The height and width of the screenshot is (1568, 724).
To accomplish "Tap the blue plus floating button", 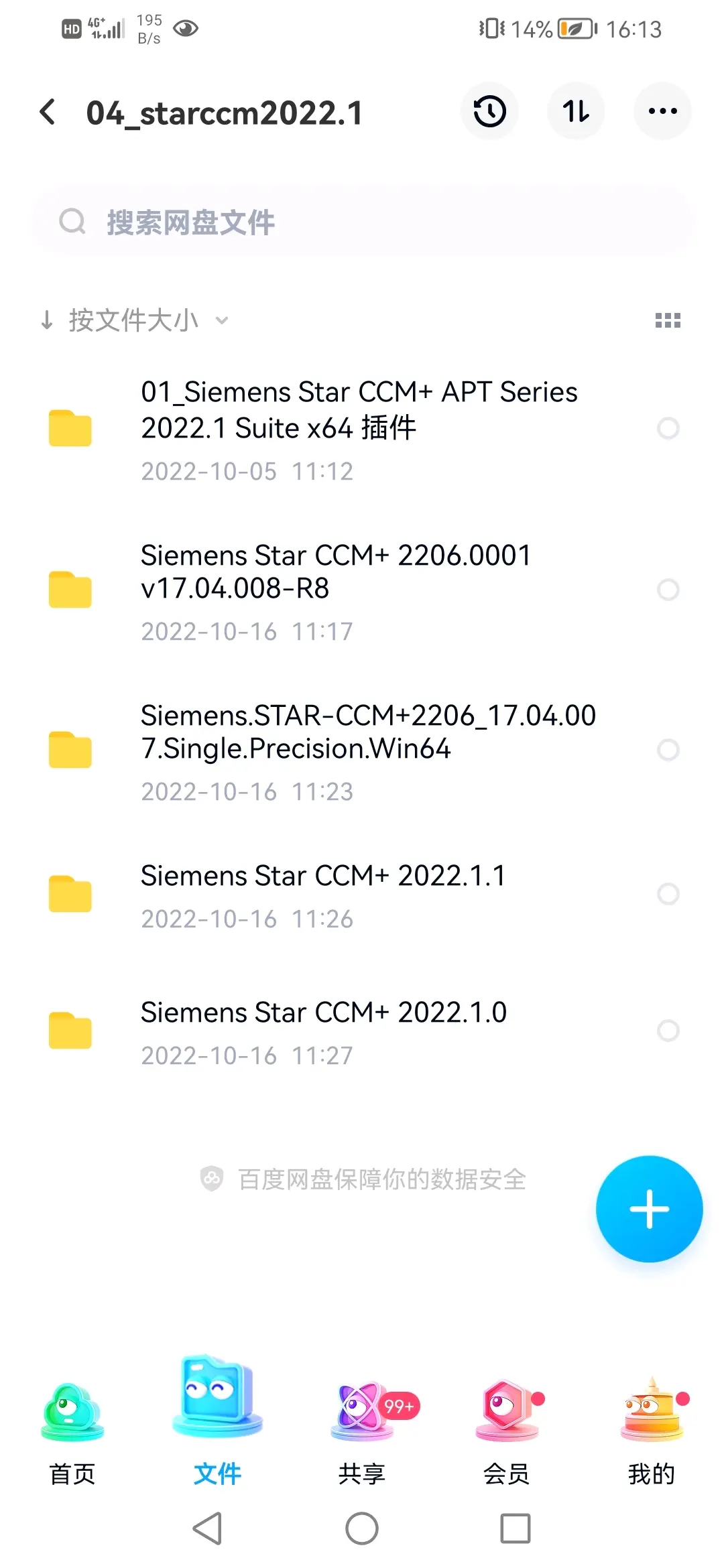I will coord(649,1209).
